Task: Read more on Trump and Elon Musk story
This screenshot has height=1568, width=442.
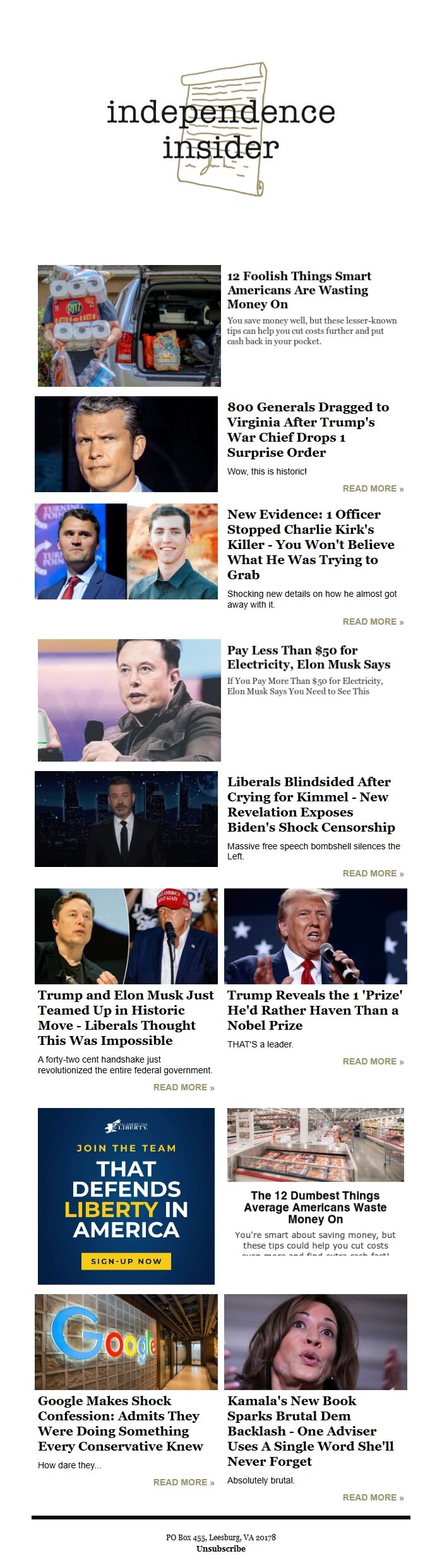Action: 183,1087
